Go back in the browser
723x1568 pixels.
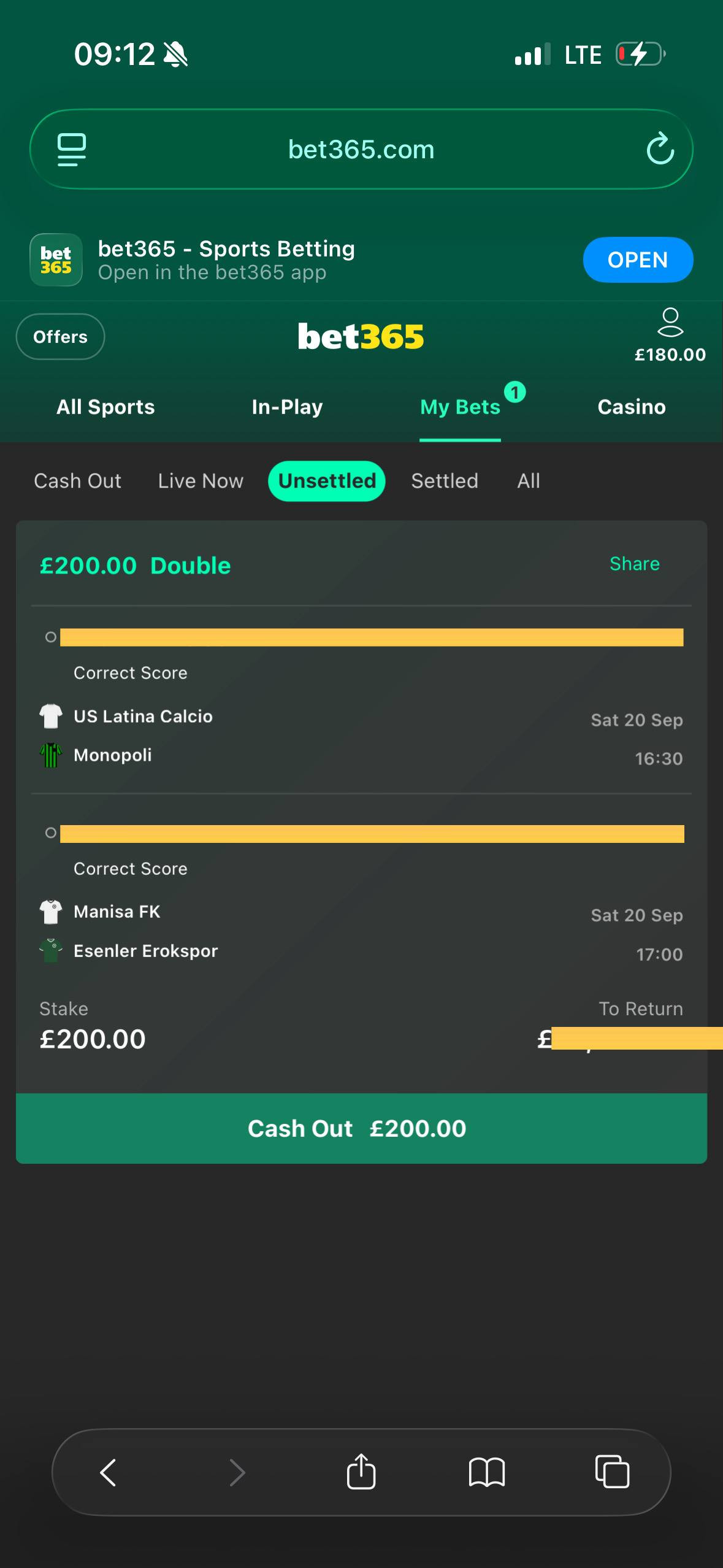point(108,1472)
